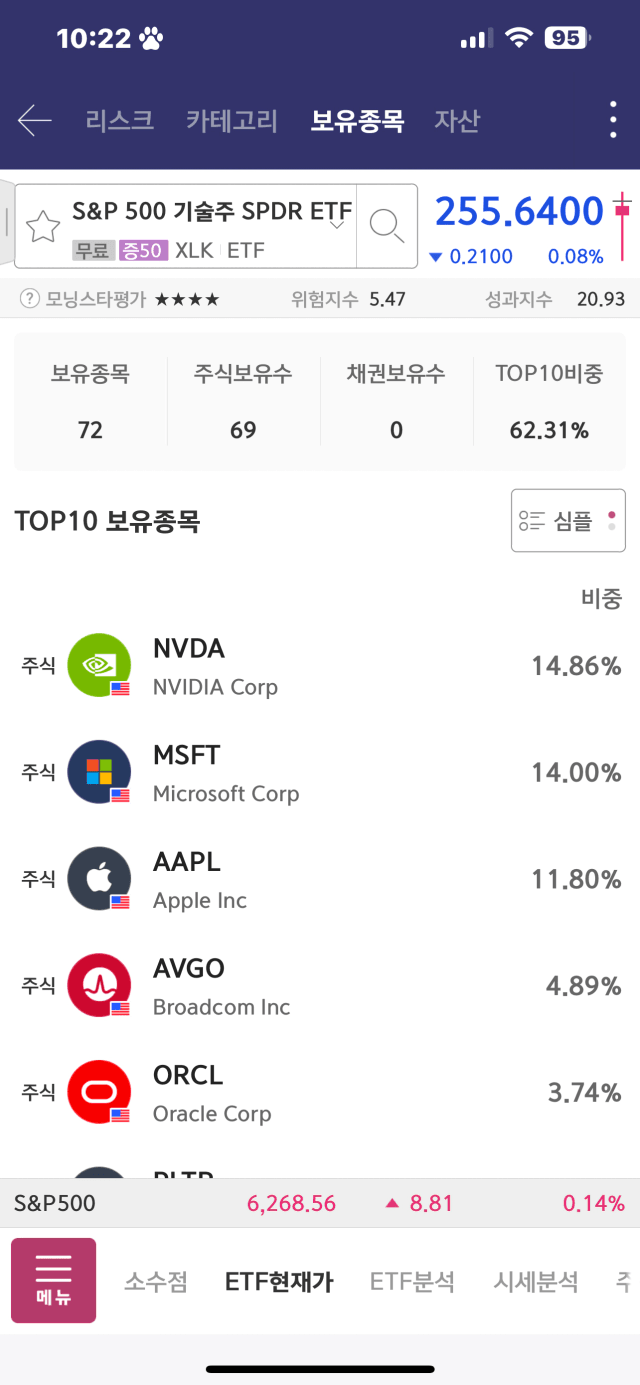The width and height of the screenshot is (640, 1385).
Task: Go to the ETF분석 tab
Action: tap(412, 1281)
